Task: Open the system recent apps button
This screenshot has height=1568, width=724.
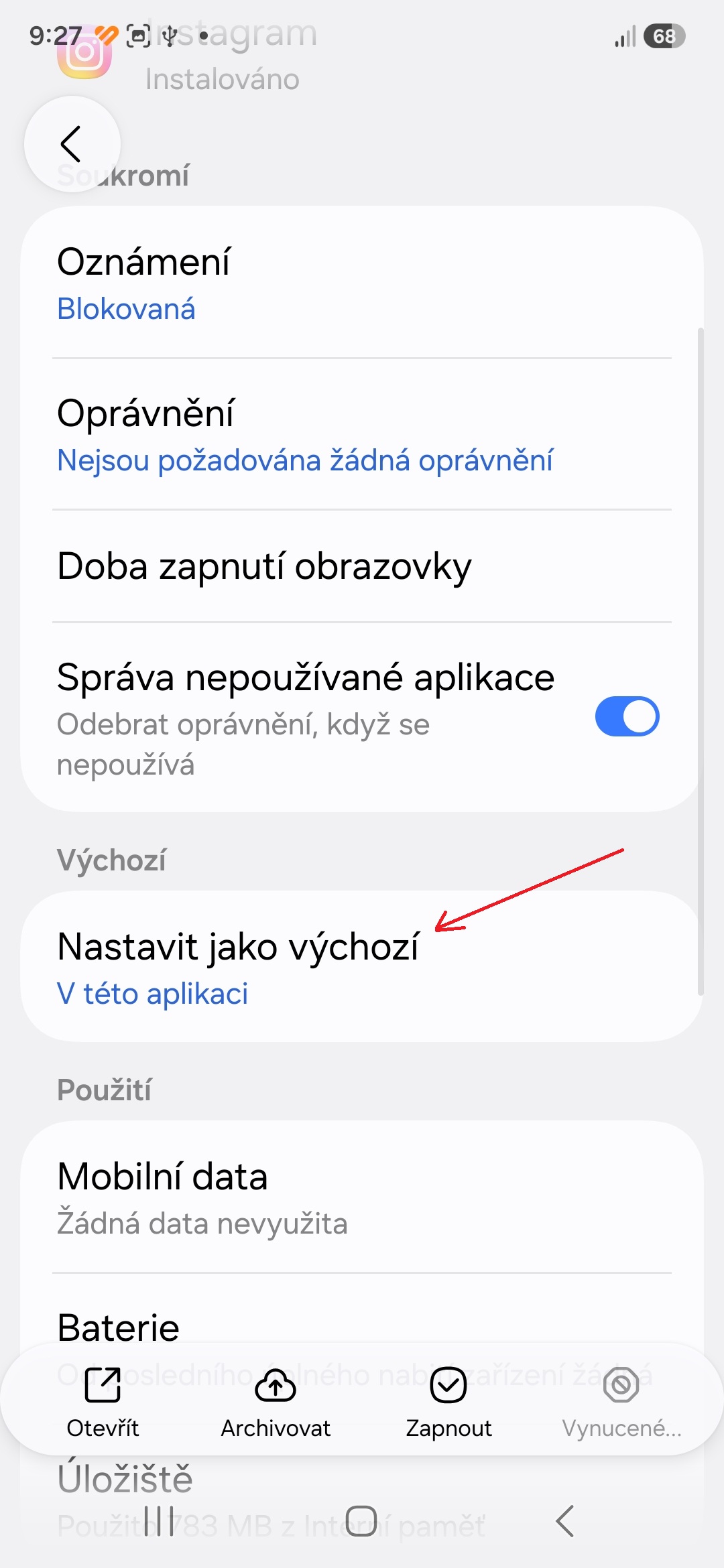Action: pyautogui.click(x=160, y=1521)
